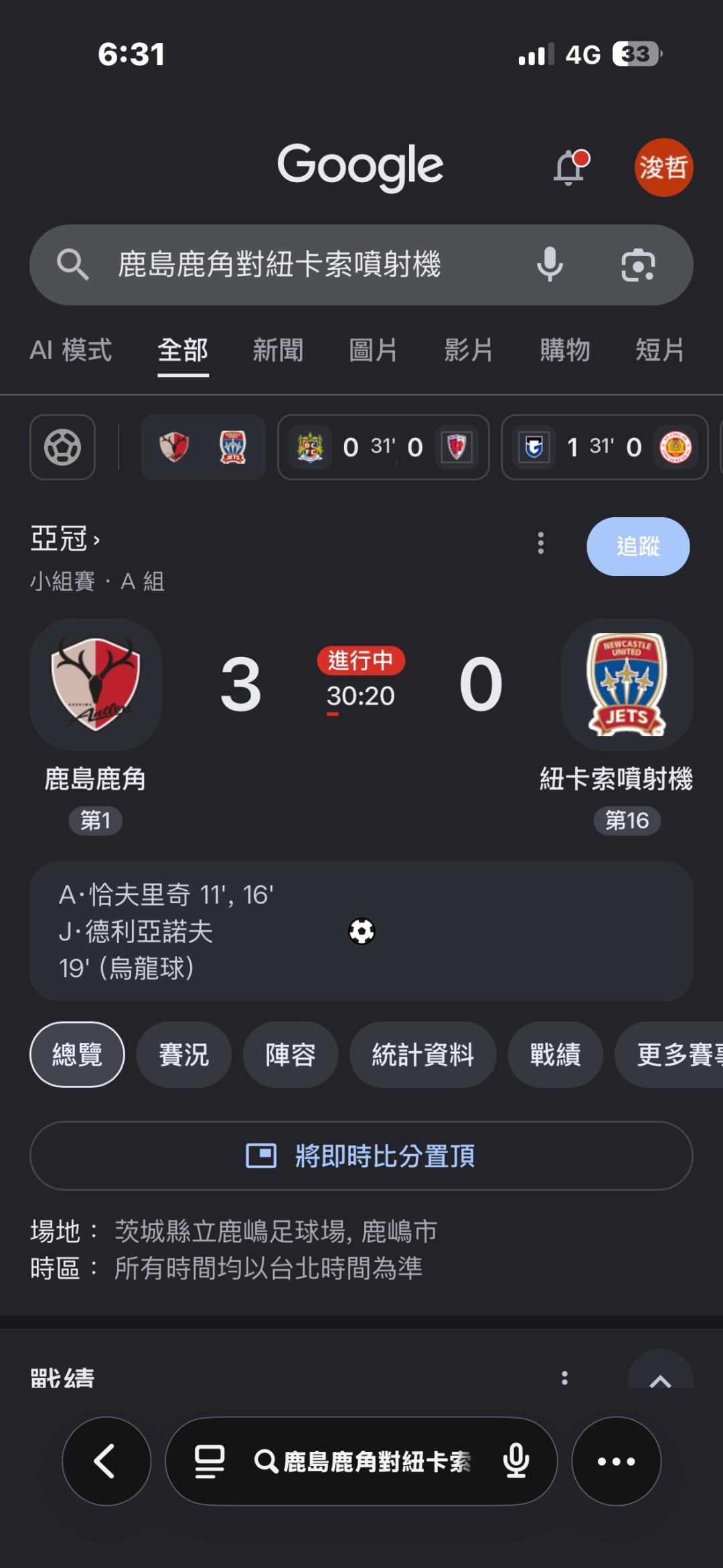Select the 賽況 chip

coord(183,1055)
